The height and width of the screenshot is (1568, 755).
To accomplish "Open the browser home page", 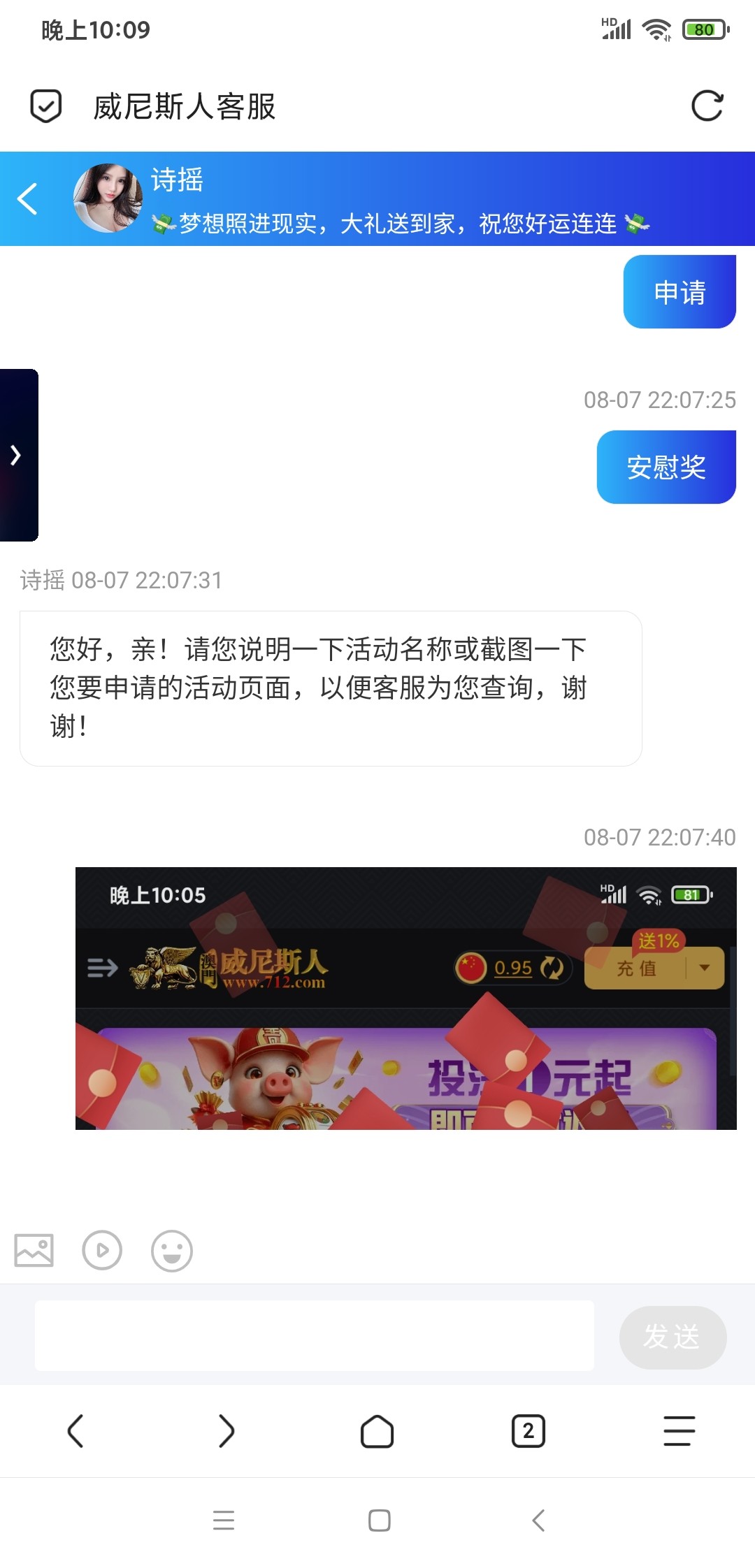I will point(377,1430).
